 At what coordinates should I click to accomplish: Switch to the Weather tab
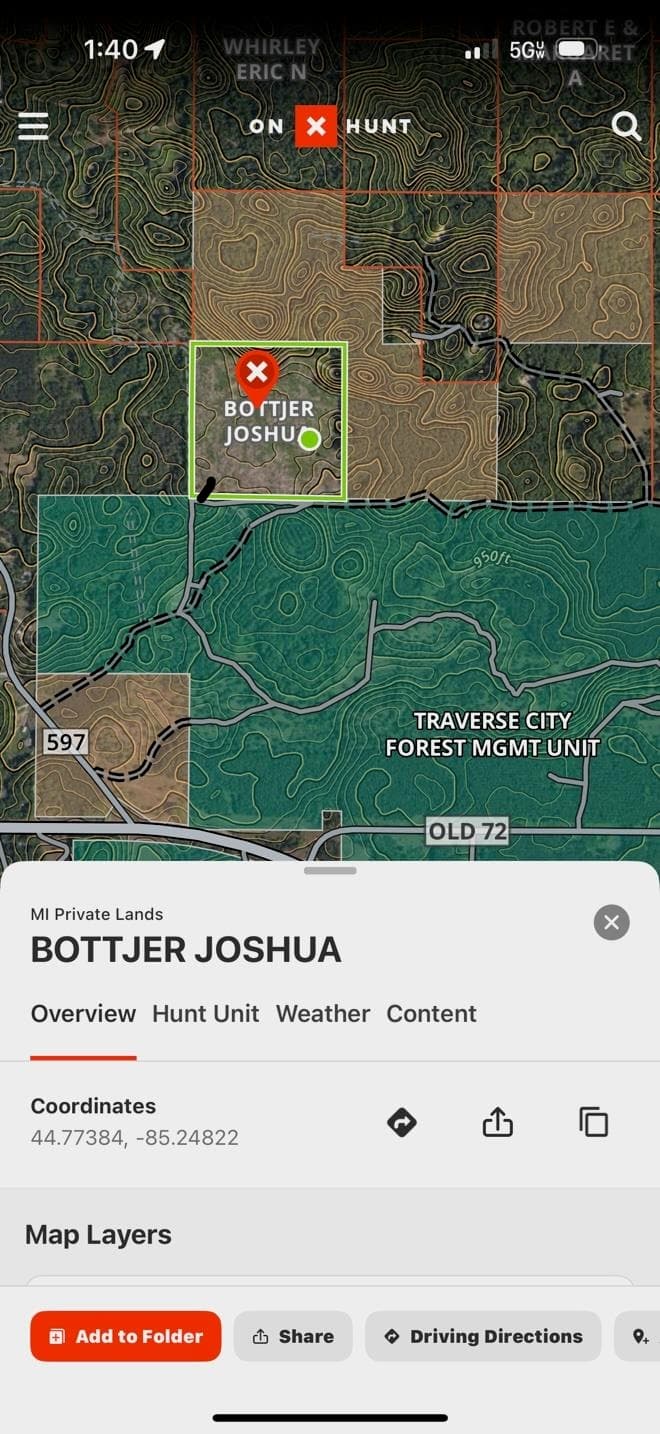tap(323, 1013)
